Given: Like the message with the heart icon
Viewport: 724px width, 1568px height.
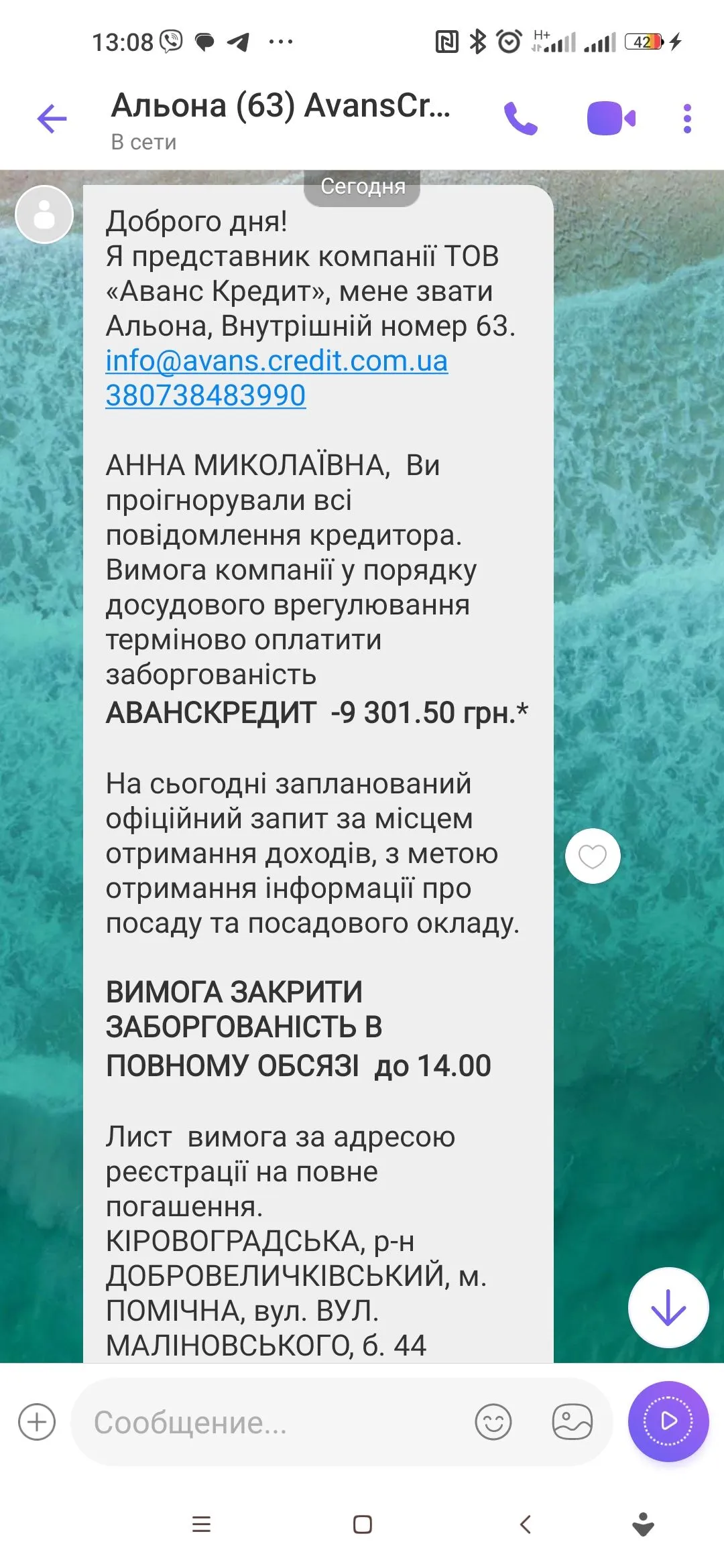Looking at the screenshot, I should tap(593, 856).
